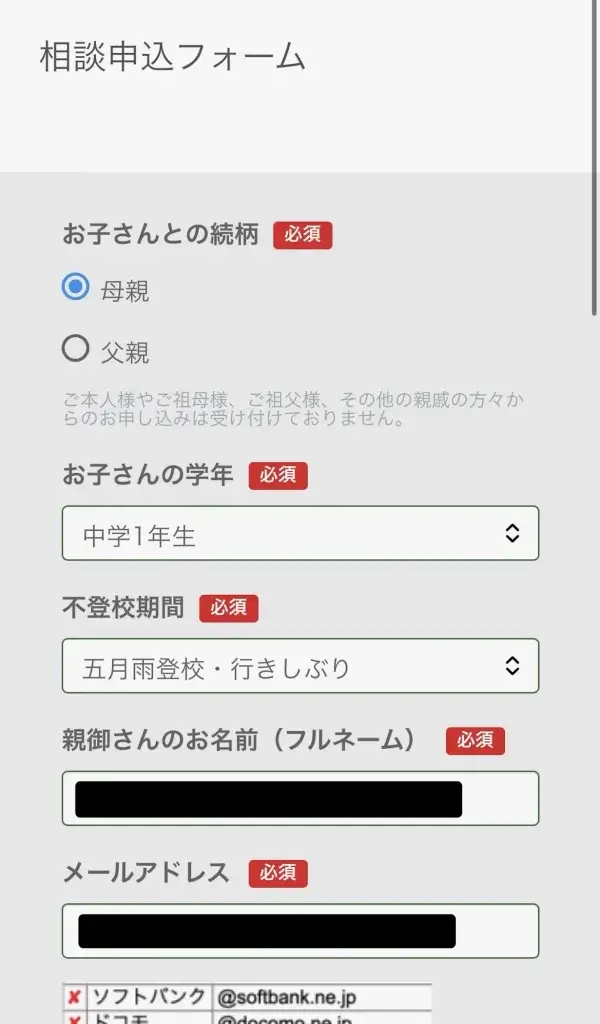Choose 父親 as the relationship

(x=76, y=349)
